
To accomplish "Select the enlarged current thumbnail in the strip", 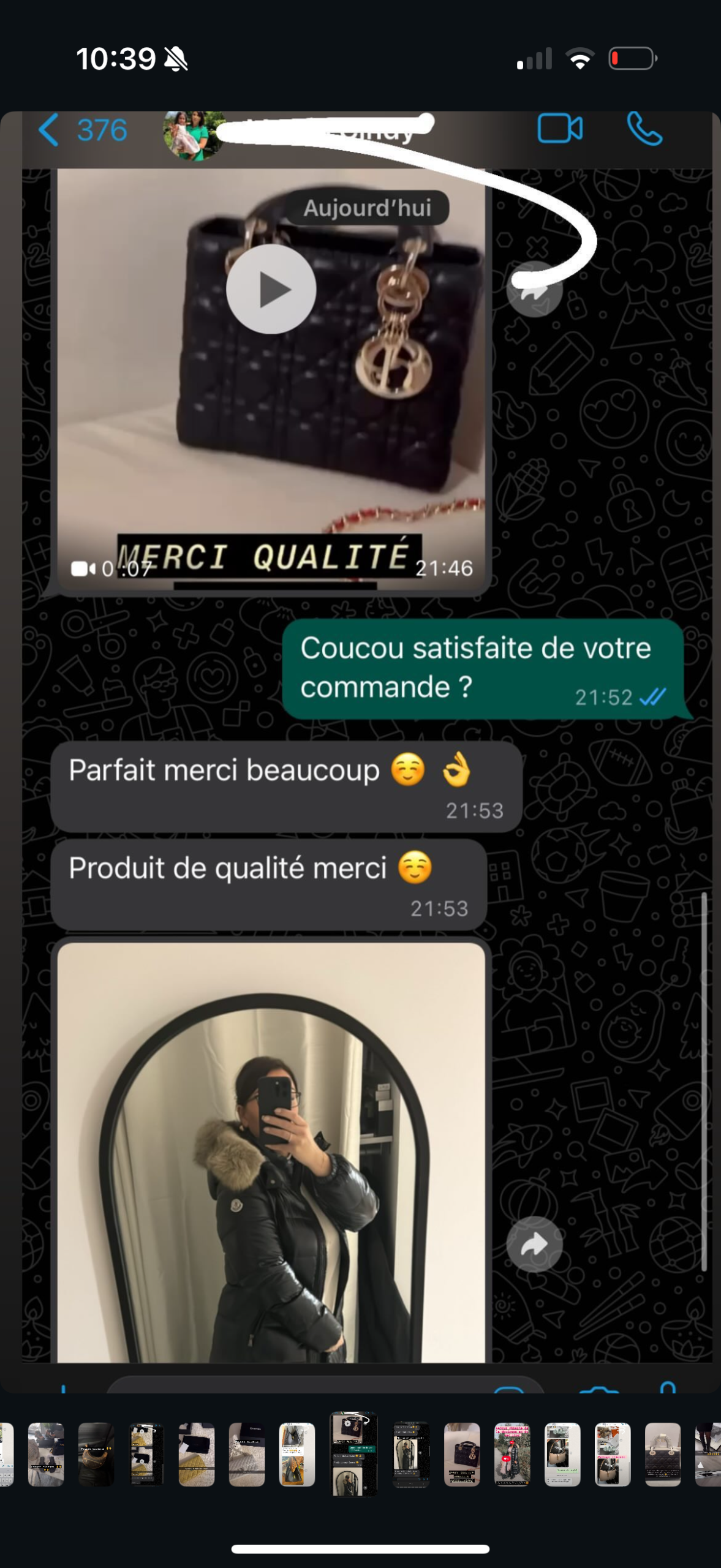I will (353, 1453).
